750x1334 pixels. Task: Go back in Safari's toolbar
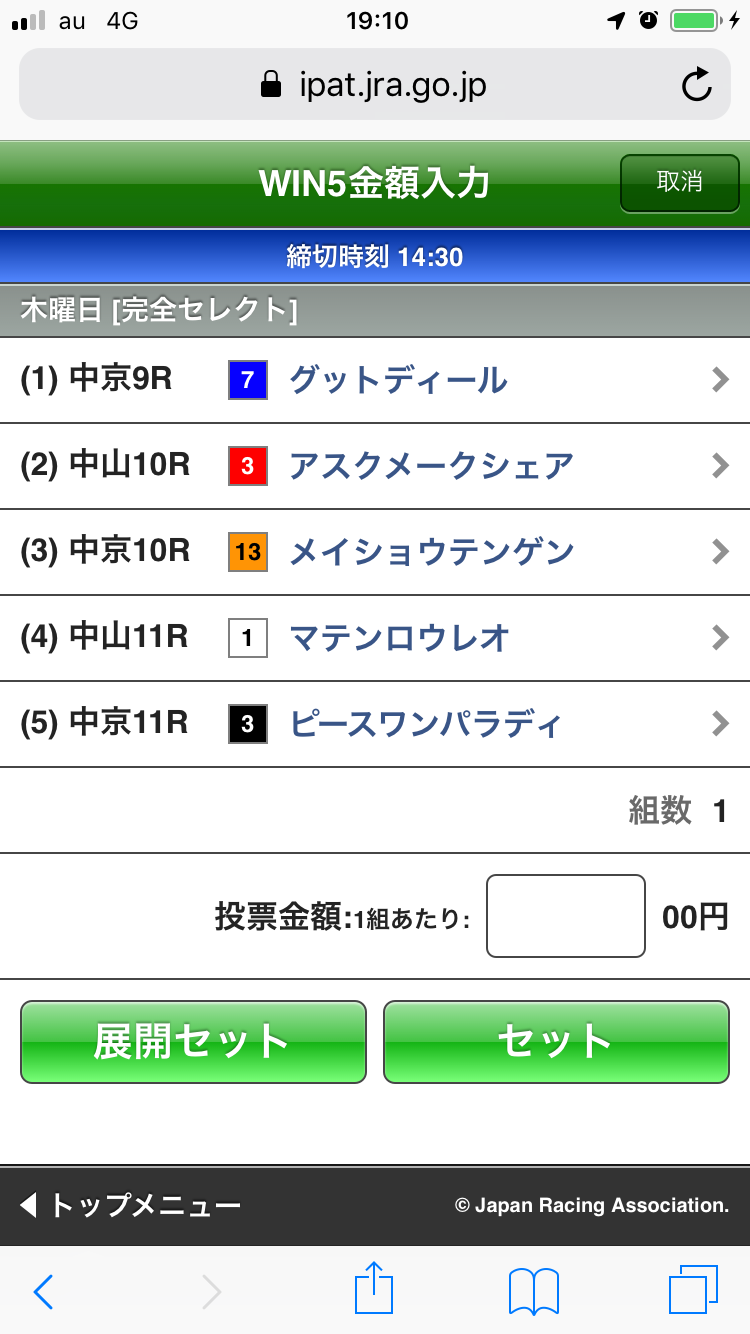click(43, 1292)
